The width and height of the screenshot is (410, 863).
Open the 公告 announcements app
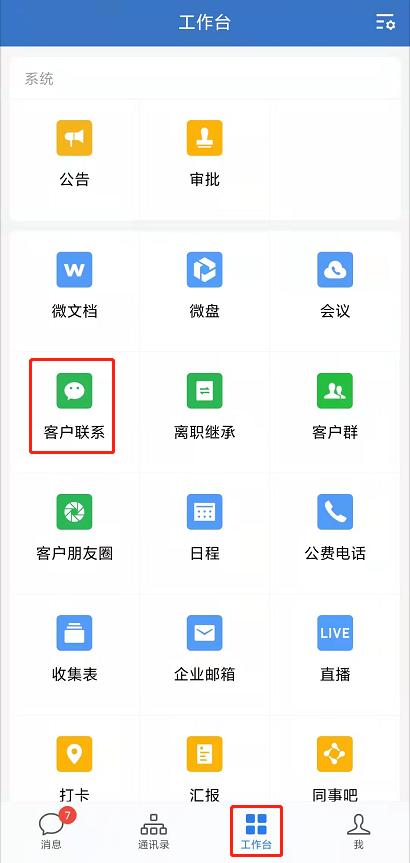coord(74,154)
